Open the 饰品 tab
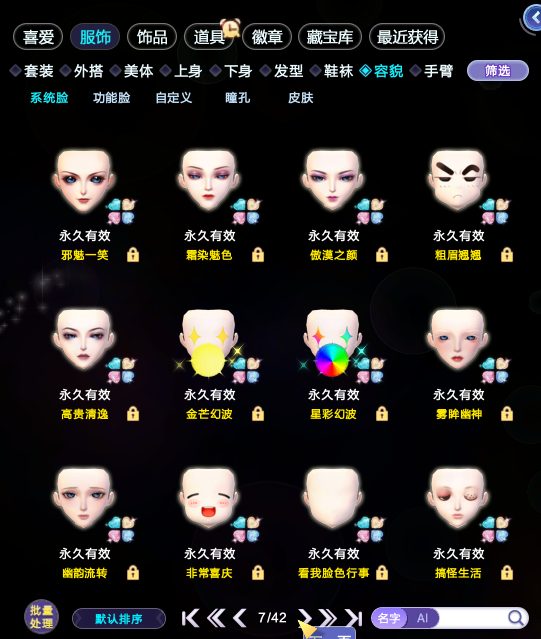 coord(152,37)
